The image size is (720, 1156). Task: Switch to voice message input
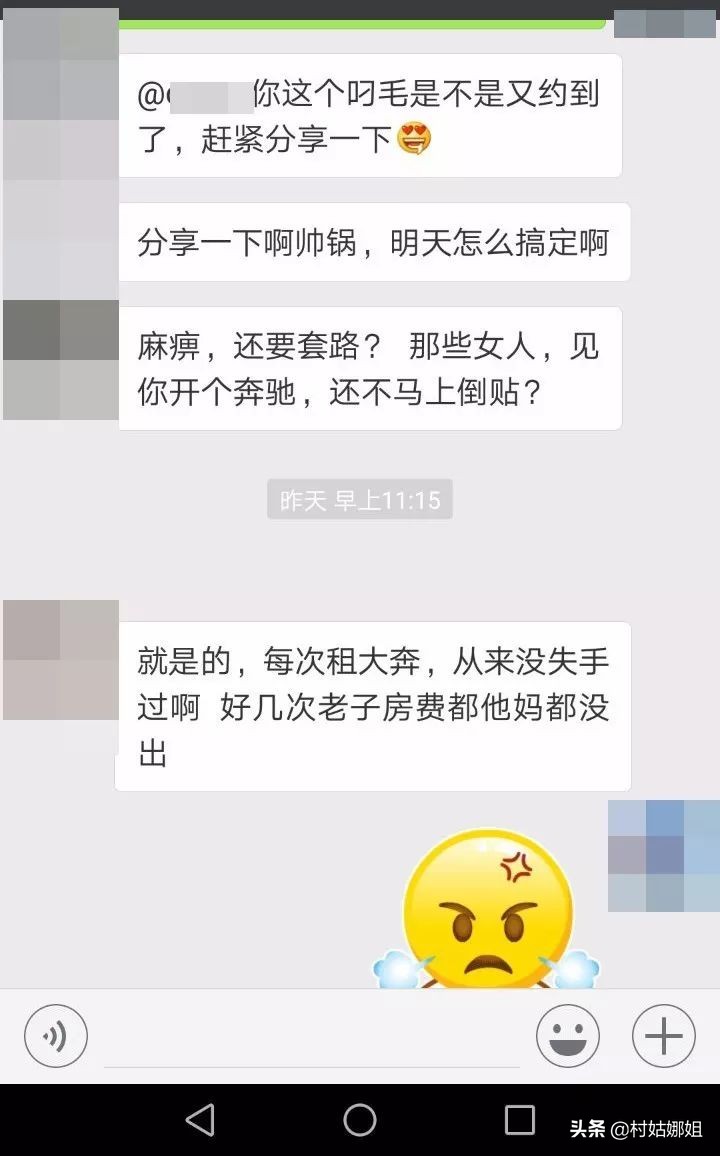tap(56, 1036)
